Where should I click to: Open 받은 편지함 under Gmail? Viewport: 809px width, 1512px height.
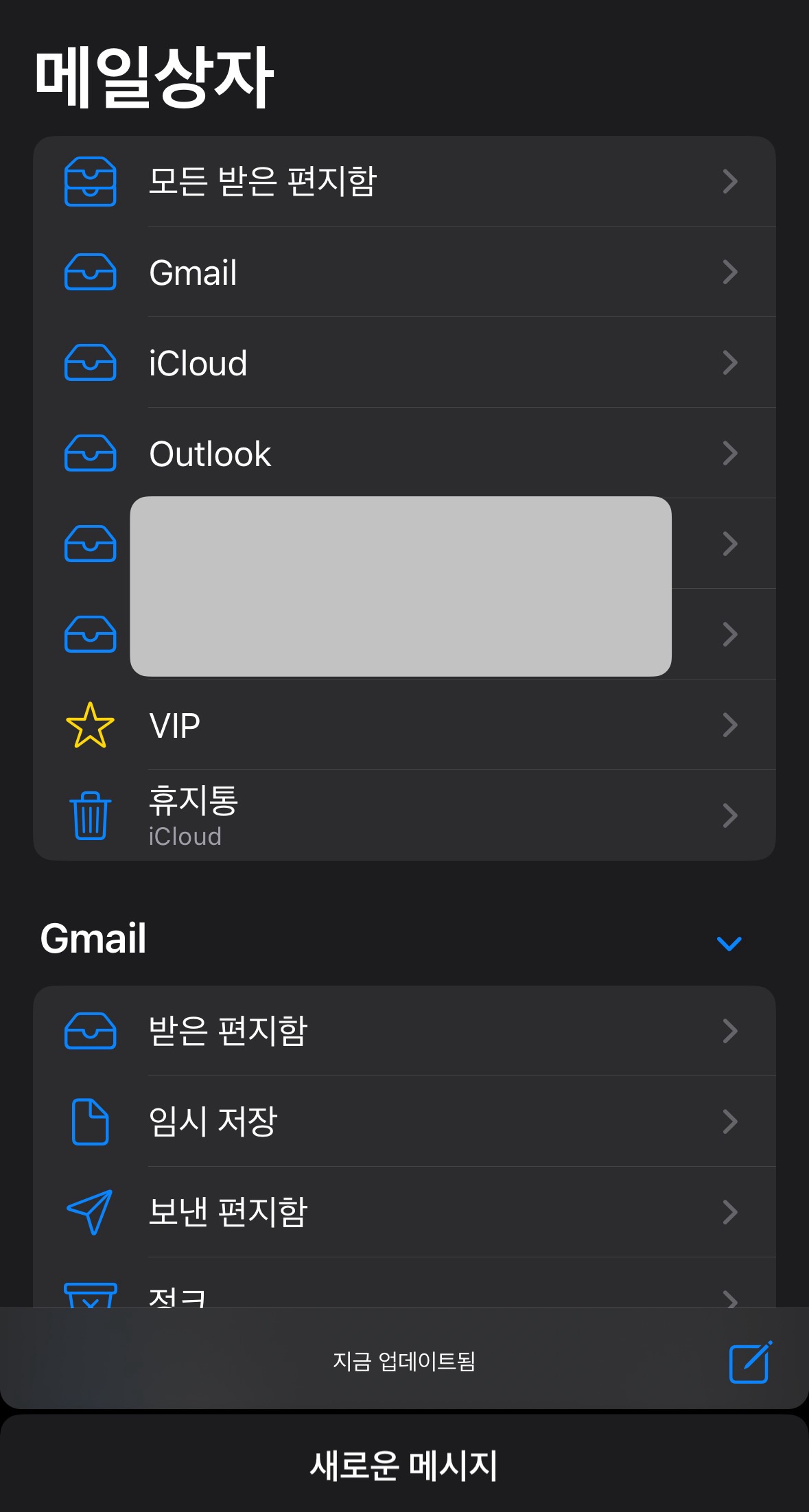[x=403, y=1031]
